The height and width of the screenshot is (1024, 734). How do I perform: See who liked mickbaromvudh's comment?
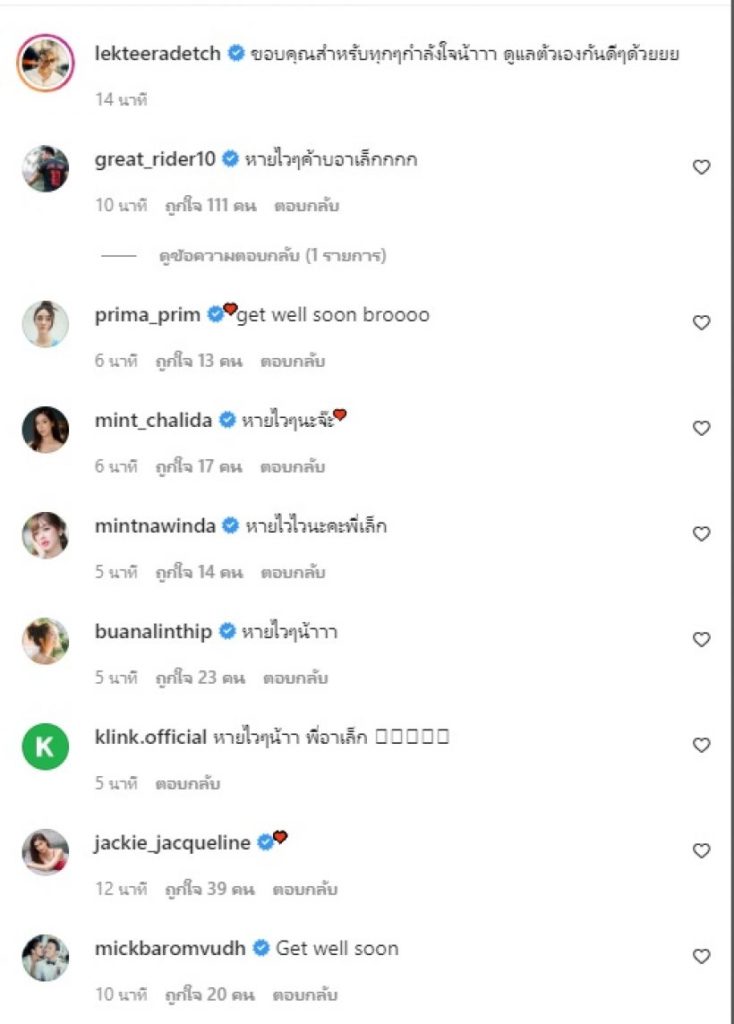[x=200, y=995]
